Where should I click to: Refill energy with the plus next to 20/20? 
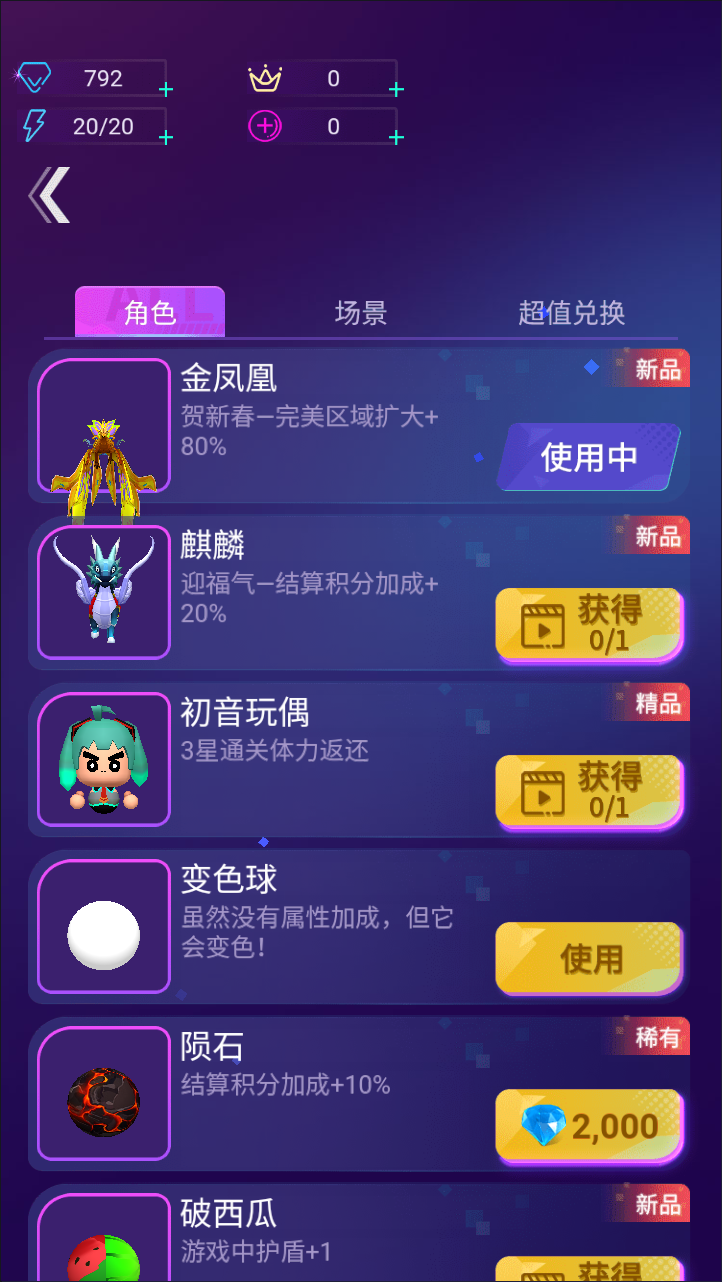click(x=166, y=137)
